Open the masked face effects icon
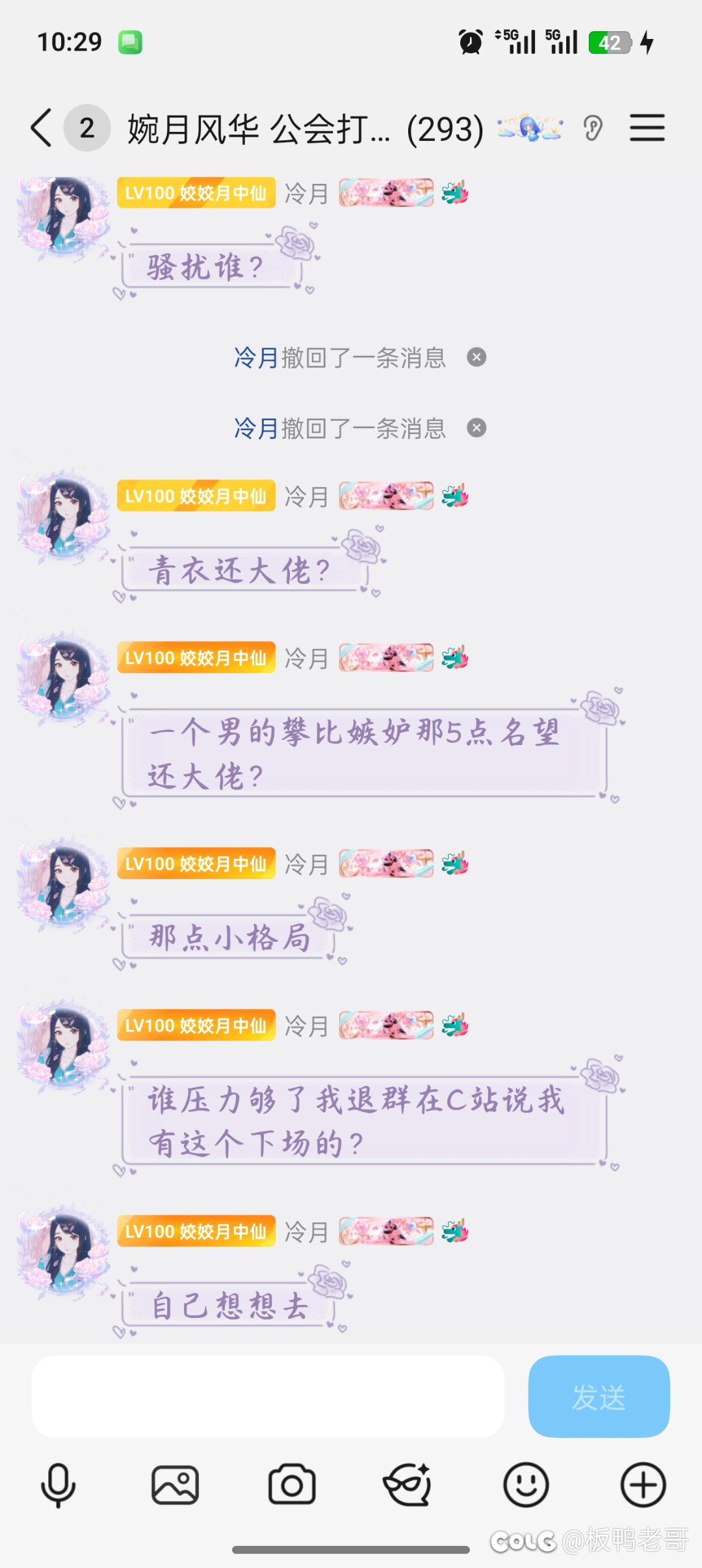This screenshot has height=1568, width=702. coord(408,1485)
